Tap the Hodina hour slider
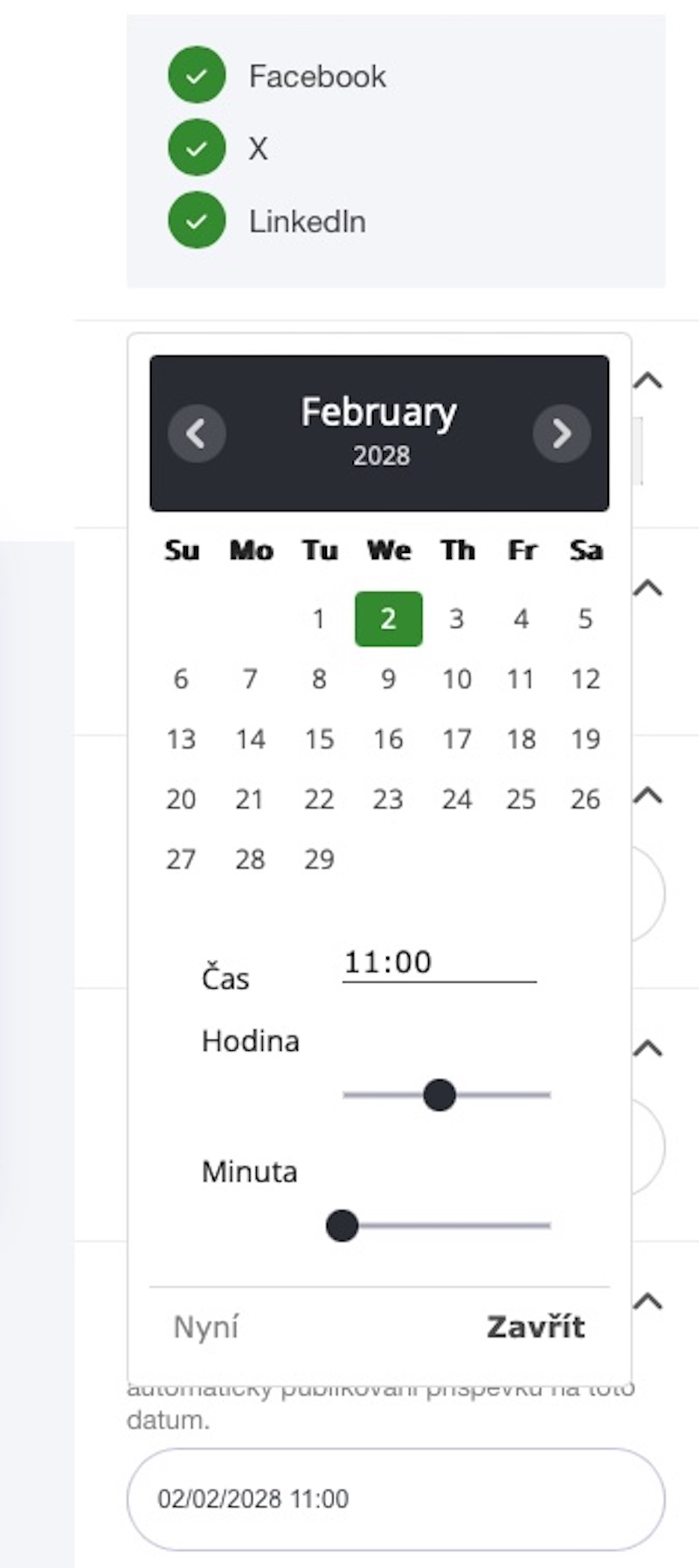The width and height of the screenshot is (699, 1568). pyautogui.click(x=439, y=1095)
